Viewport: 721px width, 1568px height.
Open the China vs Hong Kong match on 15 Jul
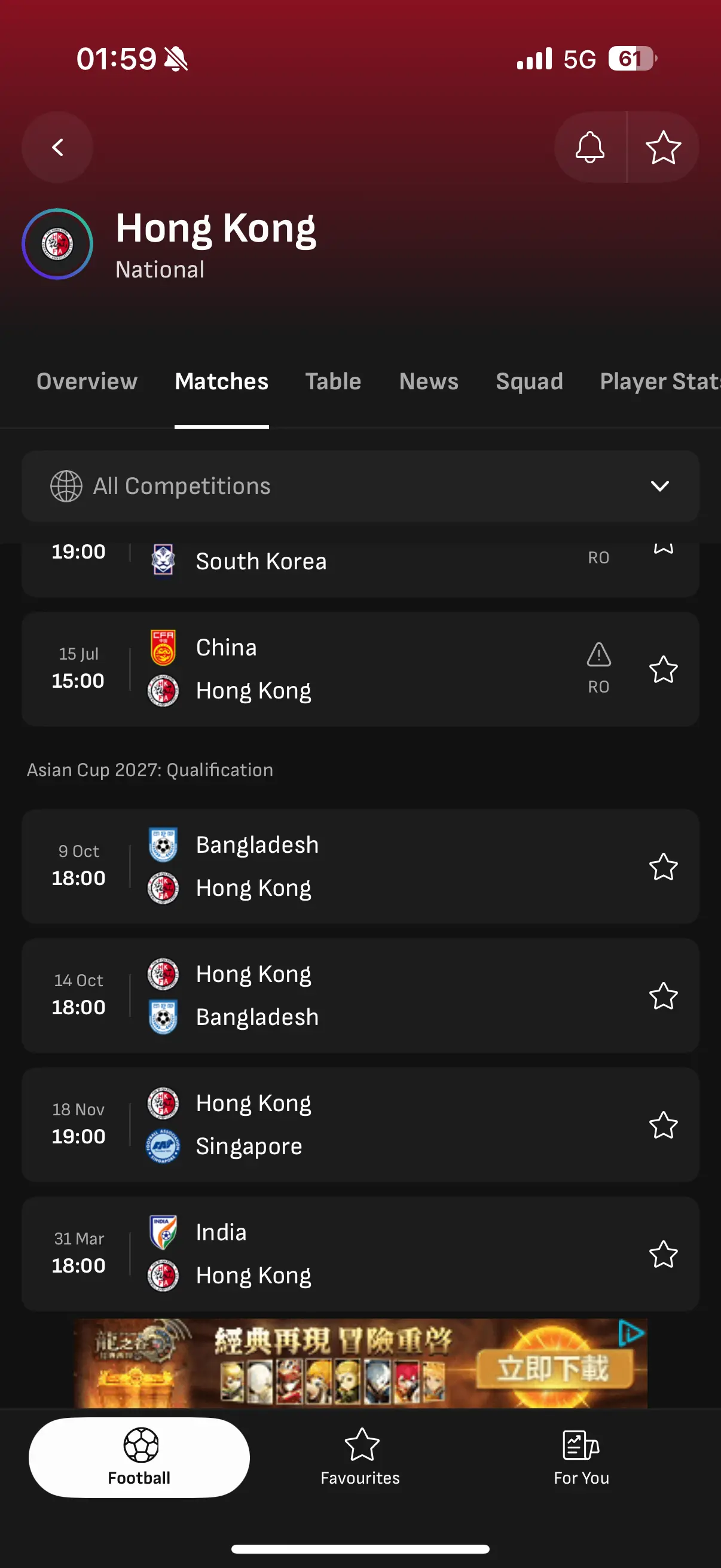[x=360, y=669]
